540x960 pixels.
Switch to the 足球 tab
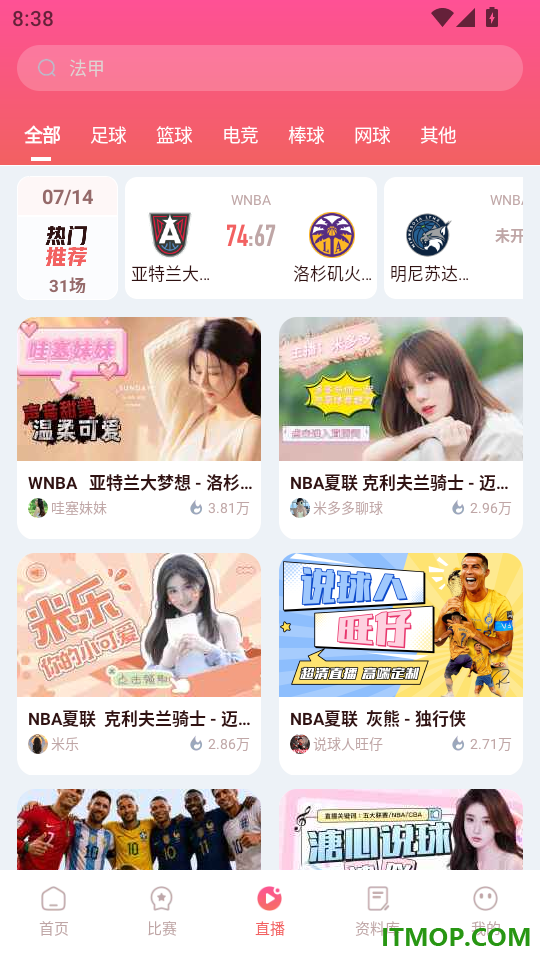click(108, 135)
